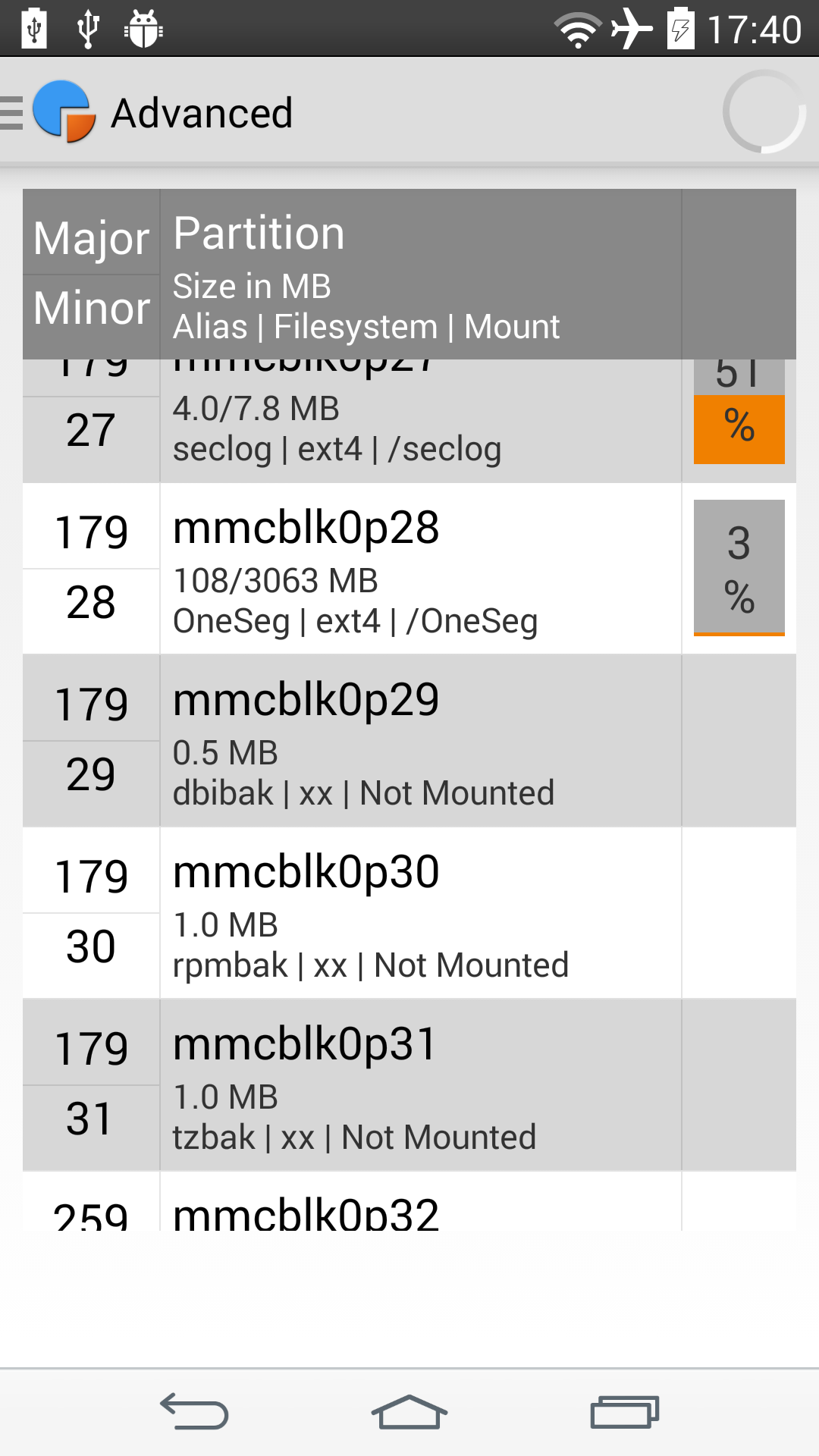Go back using the system back button
The image size is (819, 1456).
point(194,1412)
